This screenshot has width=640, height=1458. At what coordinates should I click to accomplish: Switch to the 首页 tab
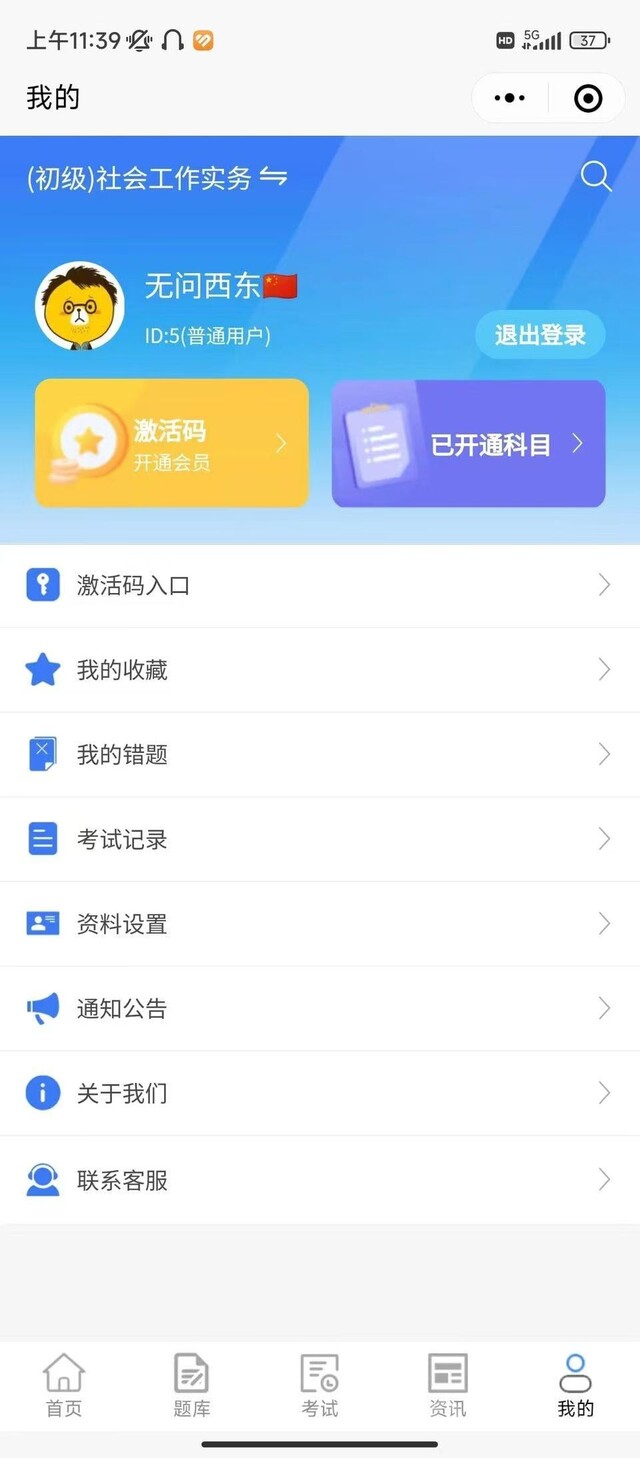coord(64,1386)
